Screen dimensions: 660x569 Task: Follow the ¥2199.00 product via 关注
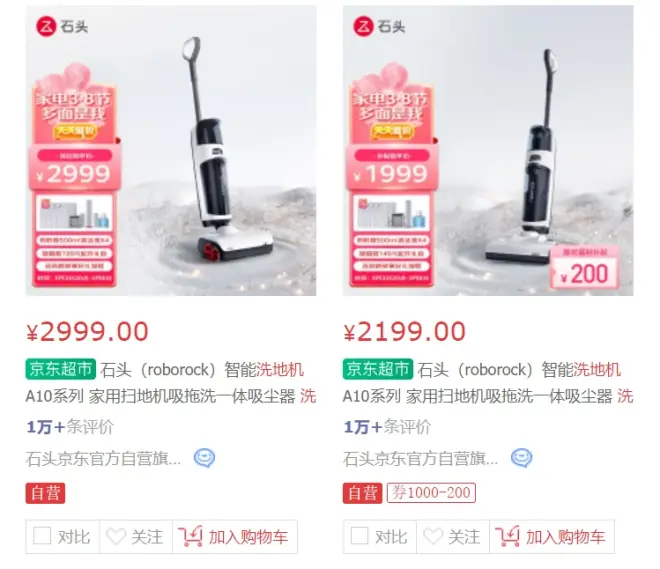coord(452,537)
